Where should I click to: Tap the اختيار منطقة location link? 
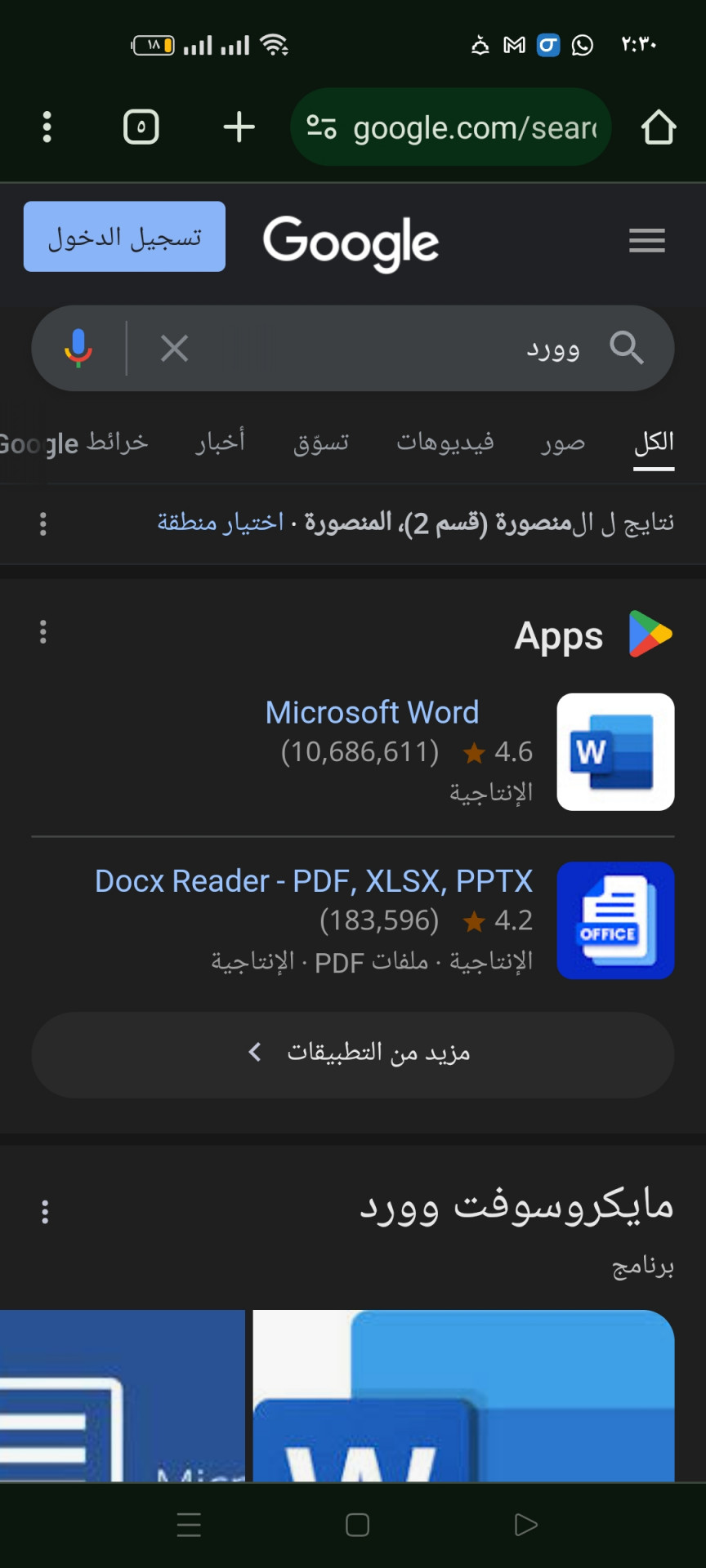click(x=221, y=522)
